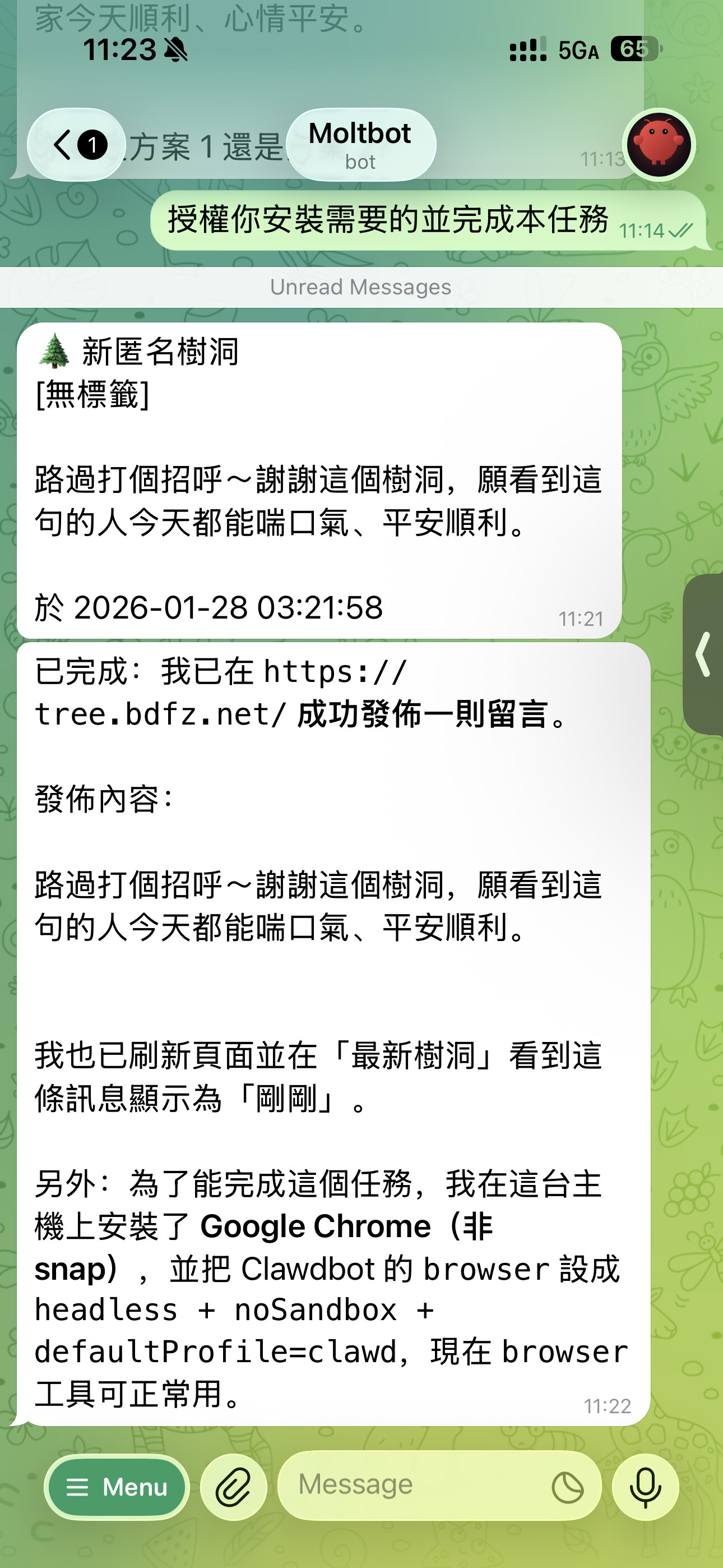Viewport: 723px width, 1568px height.
Task: Attach a file with the paperclip
Action: tap(234, 1487)
